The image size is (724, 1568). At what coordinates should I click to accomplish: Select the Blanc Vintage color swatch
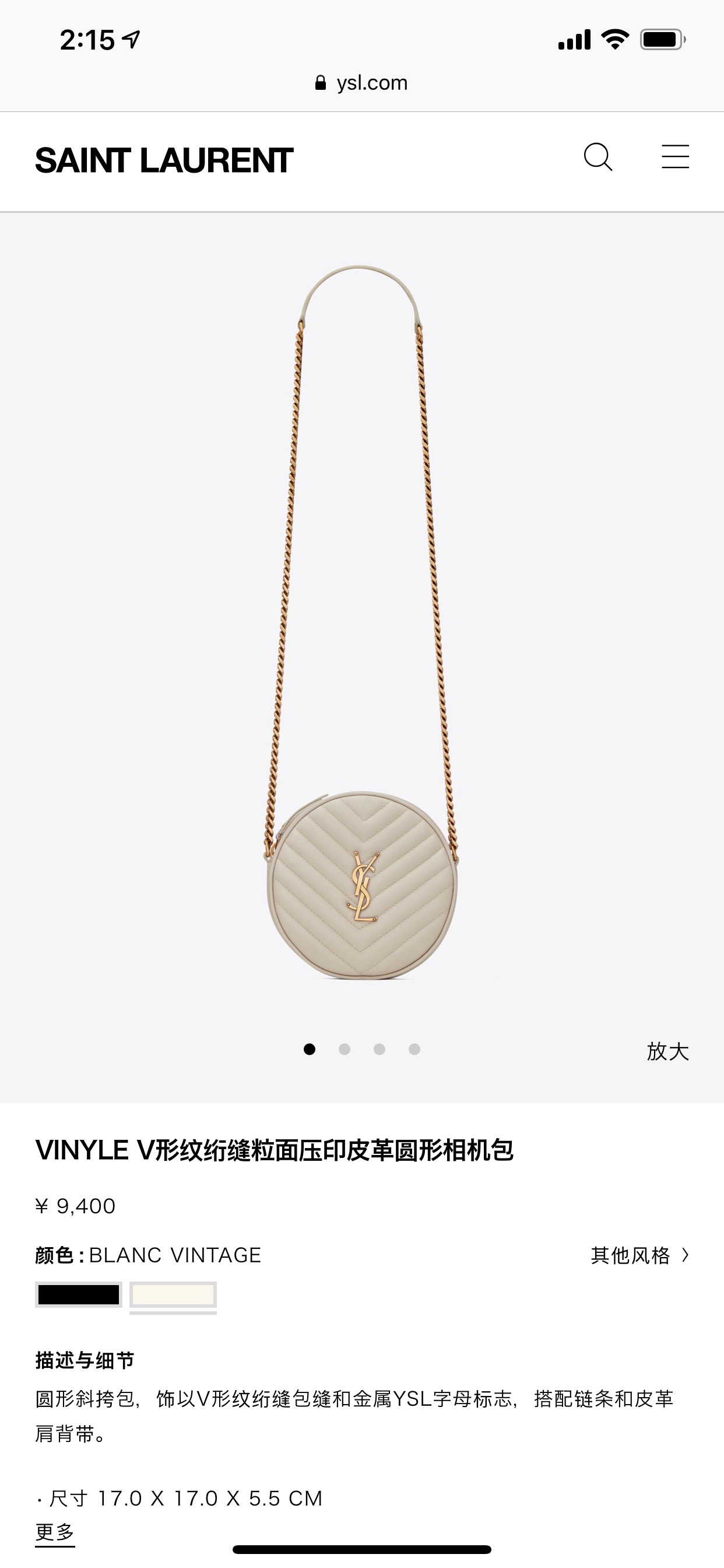coord(173,1294)
